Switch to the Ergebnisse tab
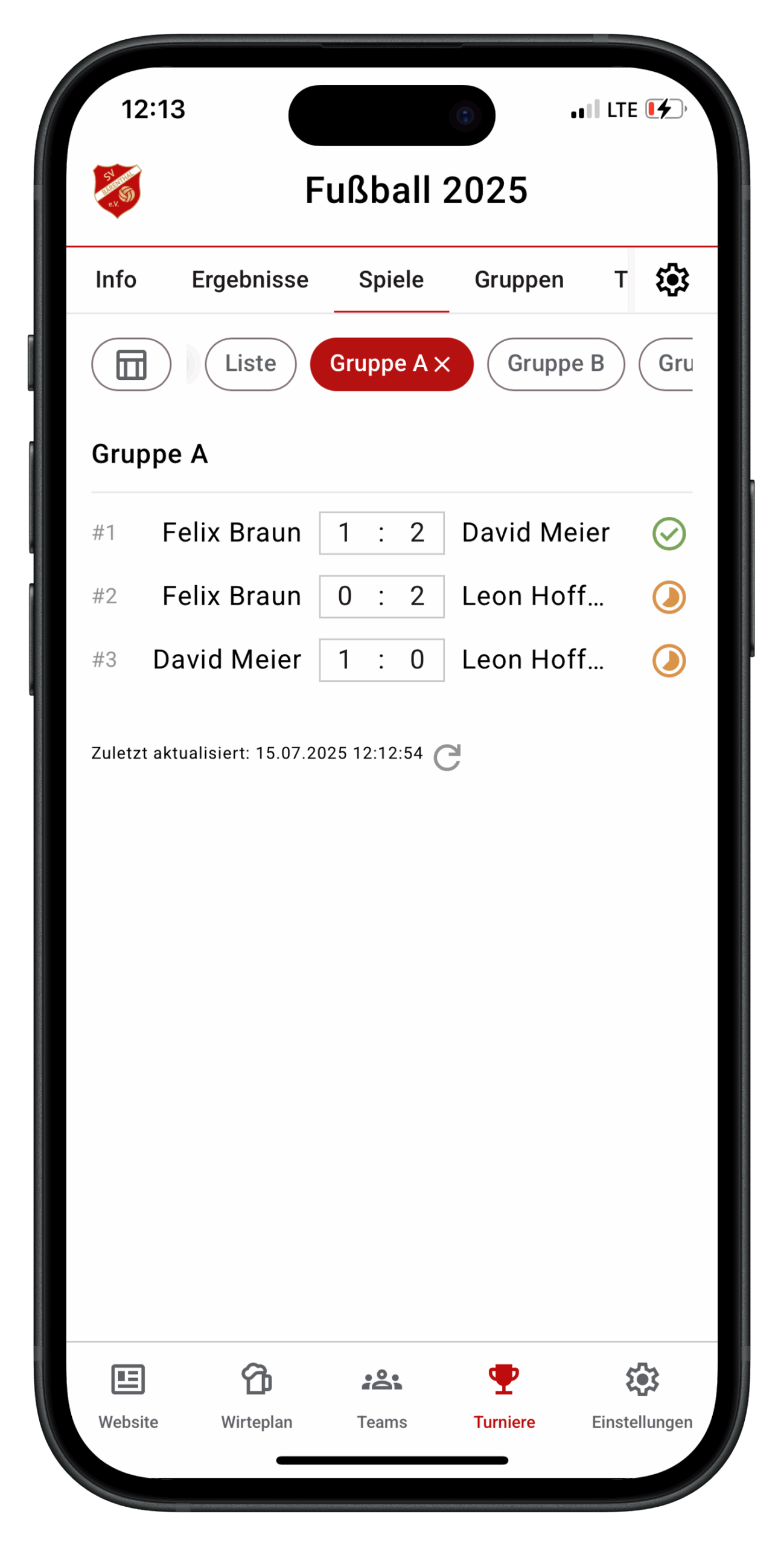 (250, 280)
